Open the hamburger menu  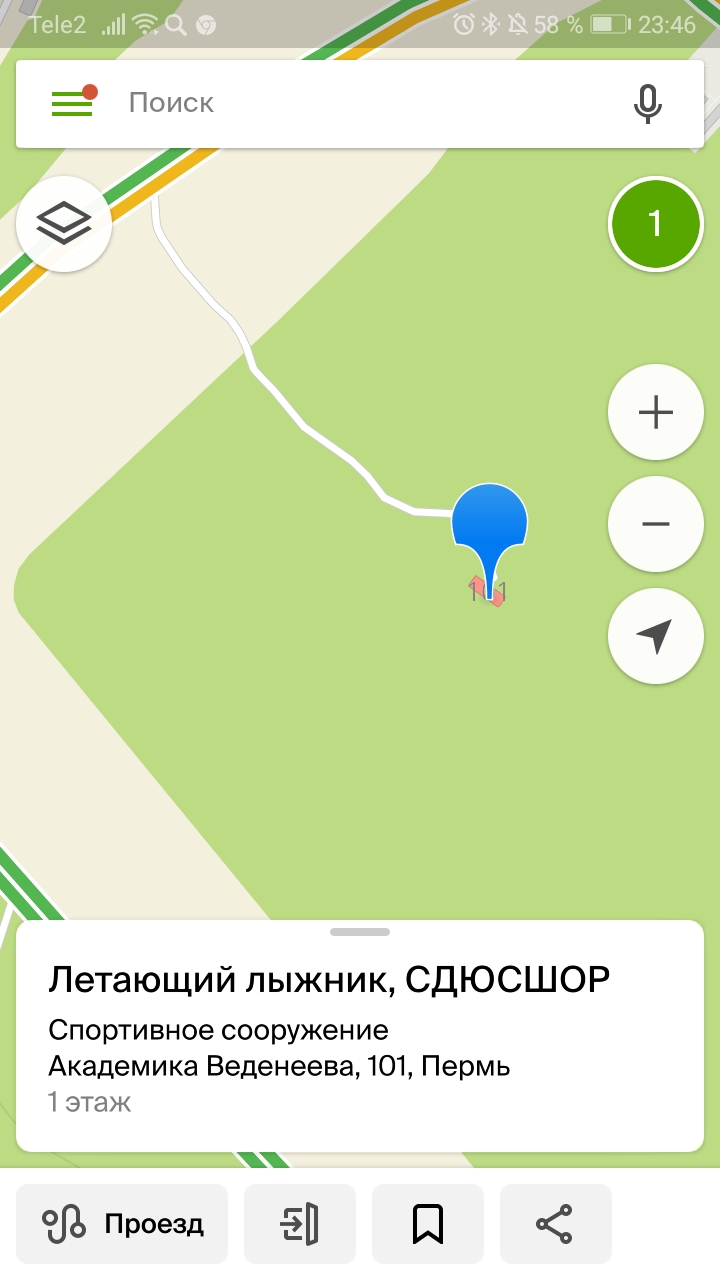(x=72, y=103)
